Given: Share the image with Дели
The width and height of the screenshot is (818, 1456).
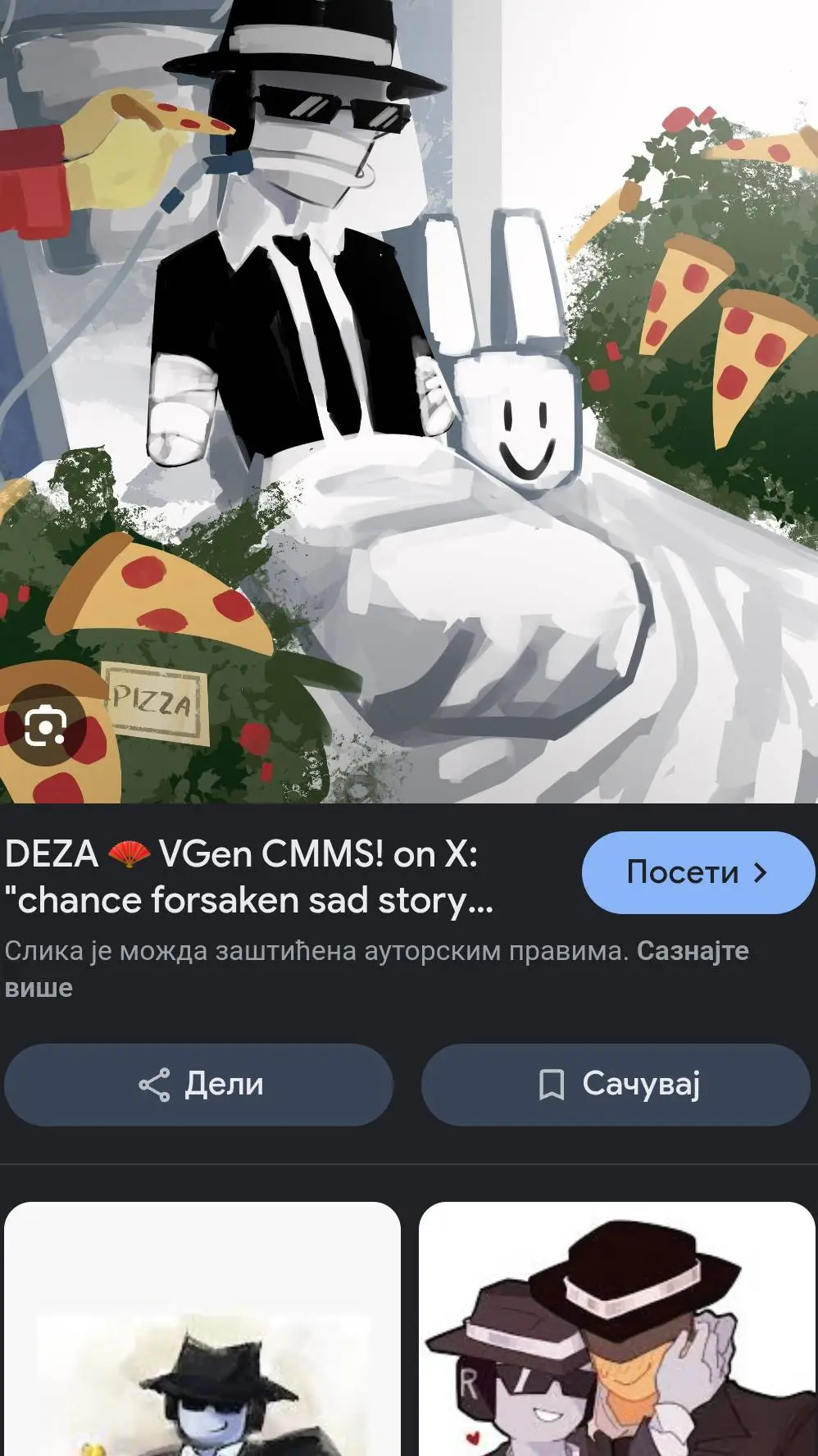Looking at the screenshot, I should pyautogui.click(x=199, y=1085).
